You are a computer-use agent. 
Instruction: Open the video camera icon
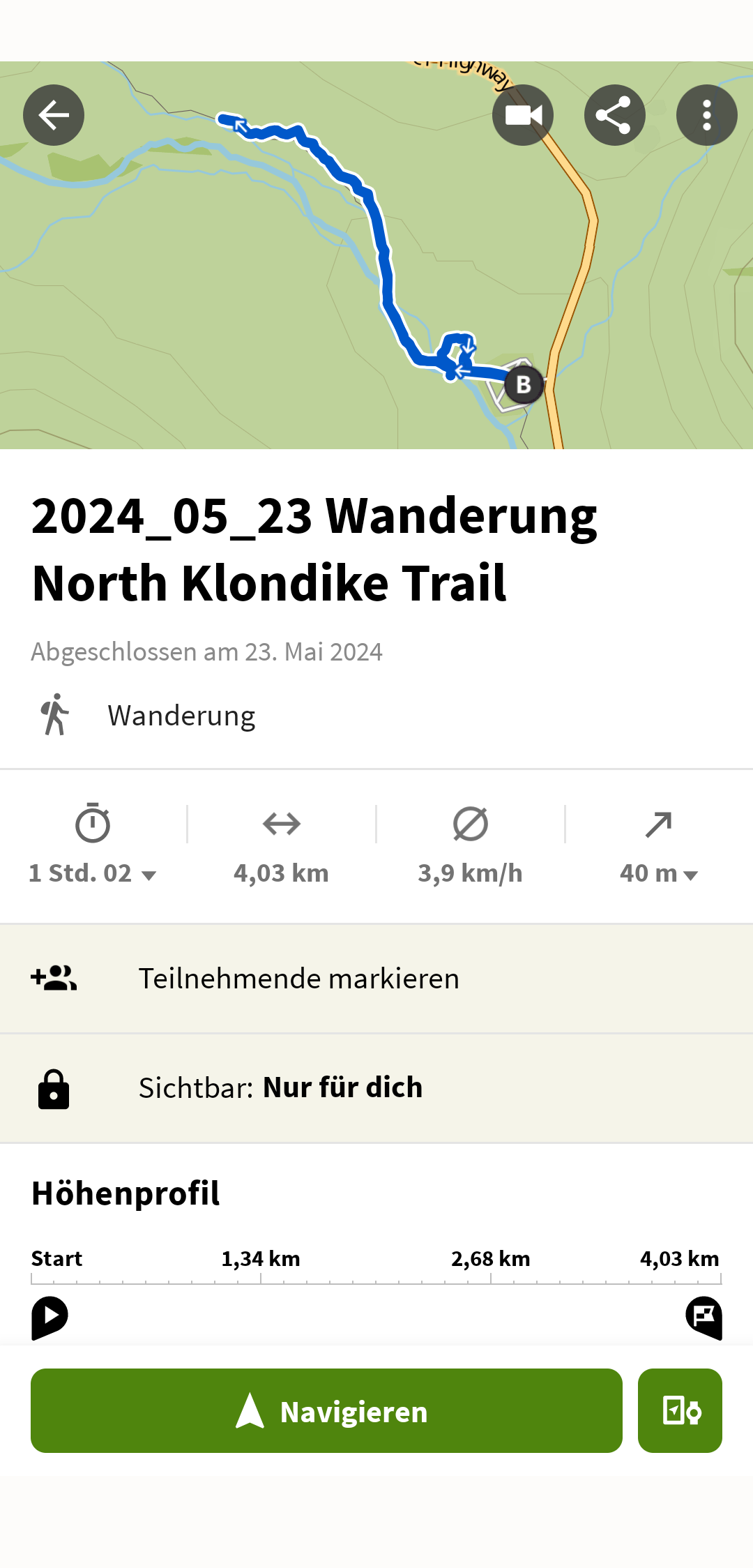tap(523, 115)
